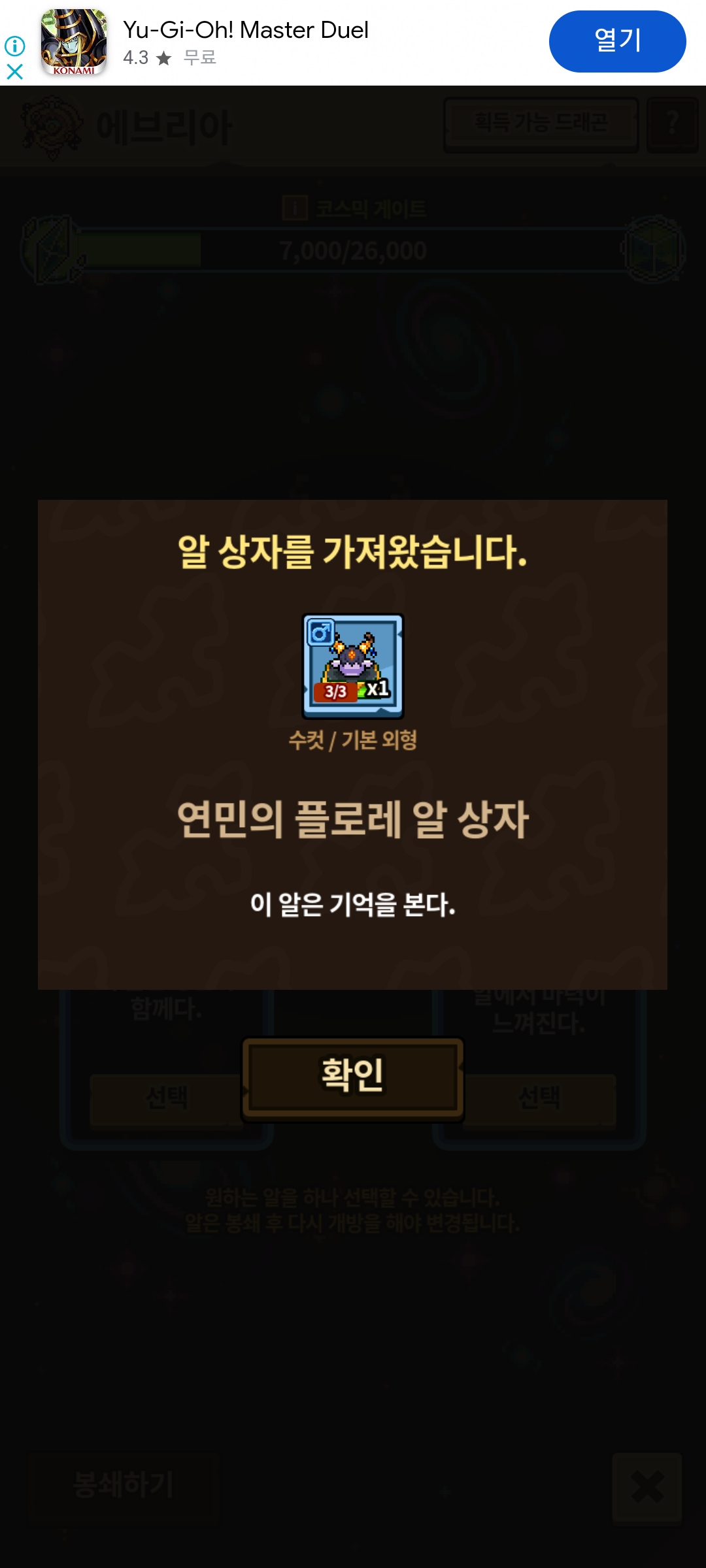Tap the Yu-Gi-Oh! Master Duel ad title
The height and width of the screenshot is (1568, 706).
pos(246,30)
